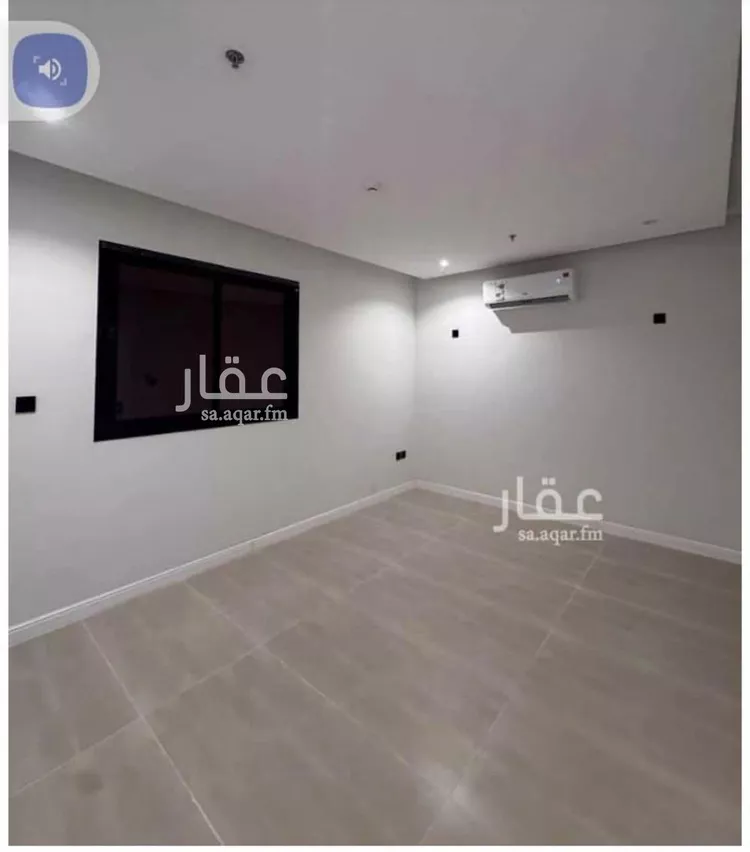Expand the listing photo to full view
Image resolution: width=750 pixels, height=852 pixels.
pos(375,426)
